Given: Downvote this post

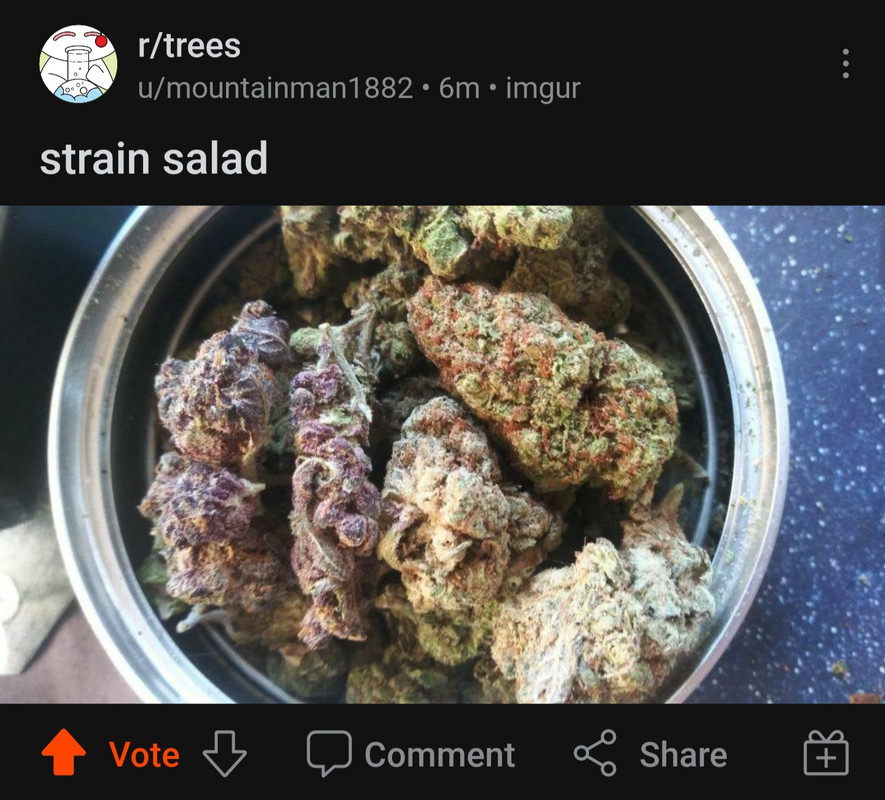Looking at the screenshot, I should [x=224, y=754].
